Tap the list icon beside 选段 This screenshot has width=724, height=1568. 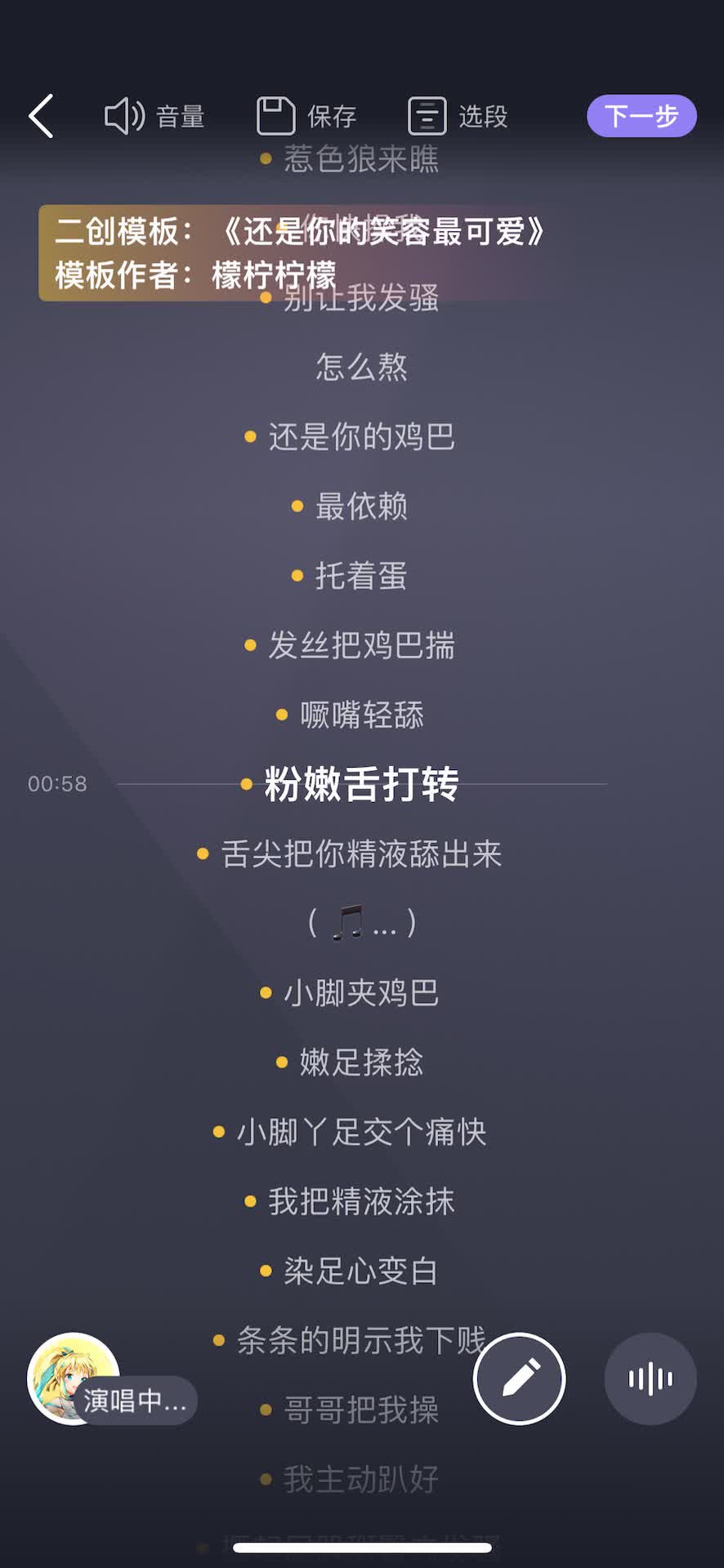tap(426, 115)
